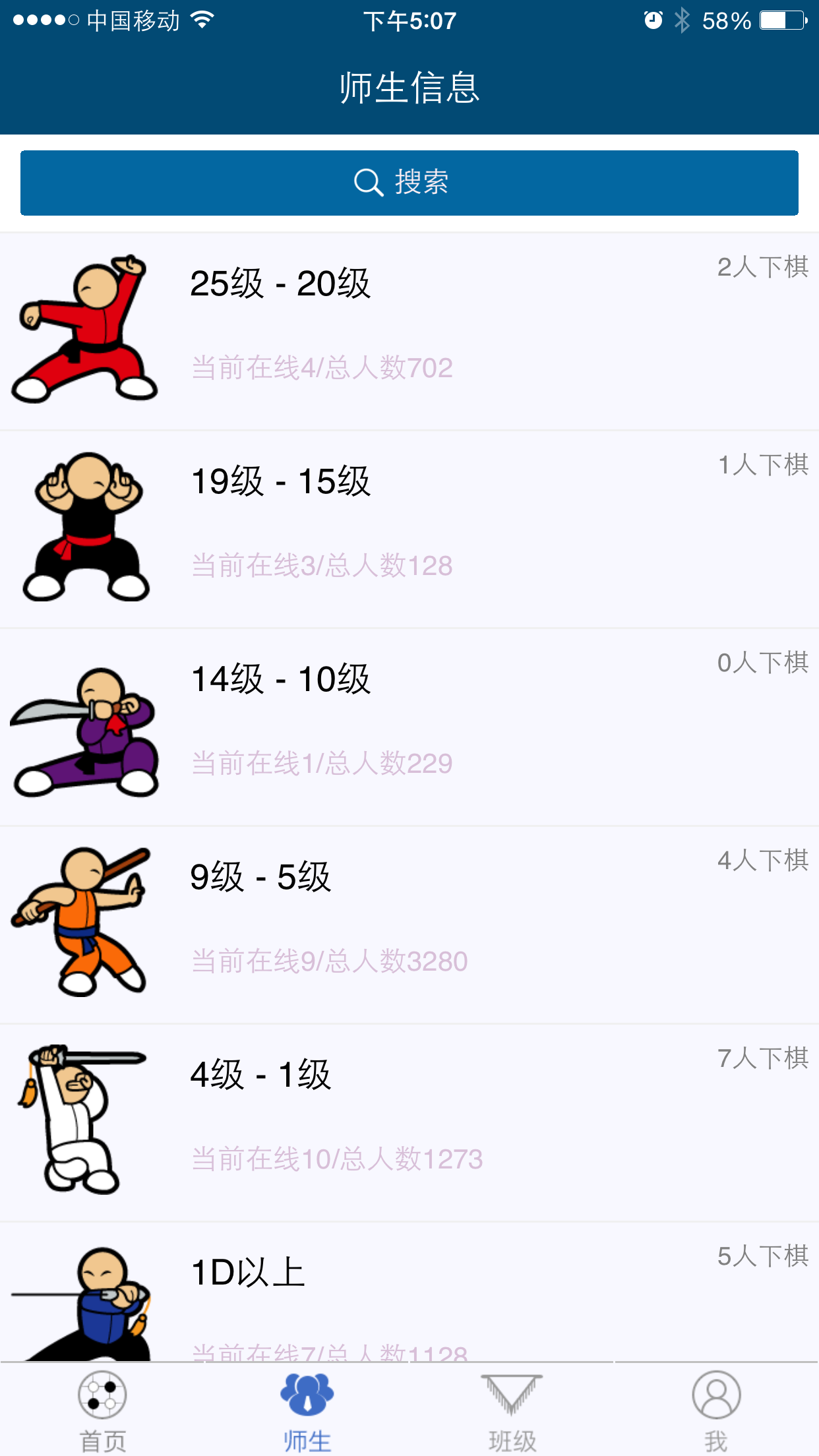The height and width of the screenshot is (1456, 819).
Task: Select the 14级 - 10级 group
Action: (409, 727)
